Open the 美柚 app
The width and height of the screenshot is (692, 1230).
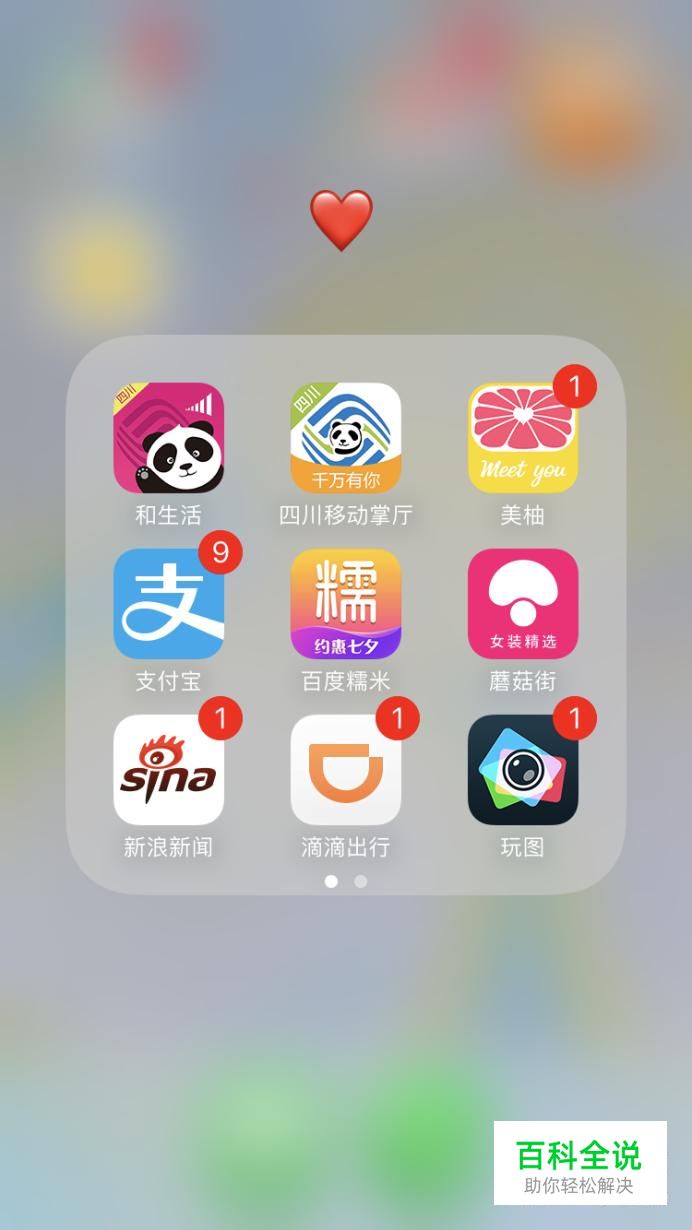523,438
